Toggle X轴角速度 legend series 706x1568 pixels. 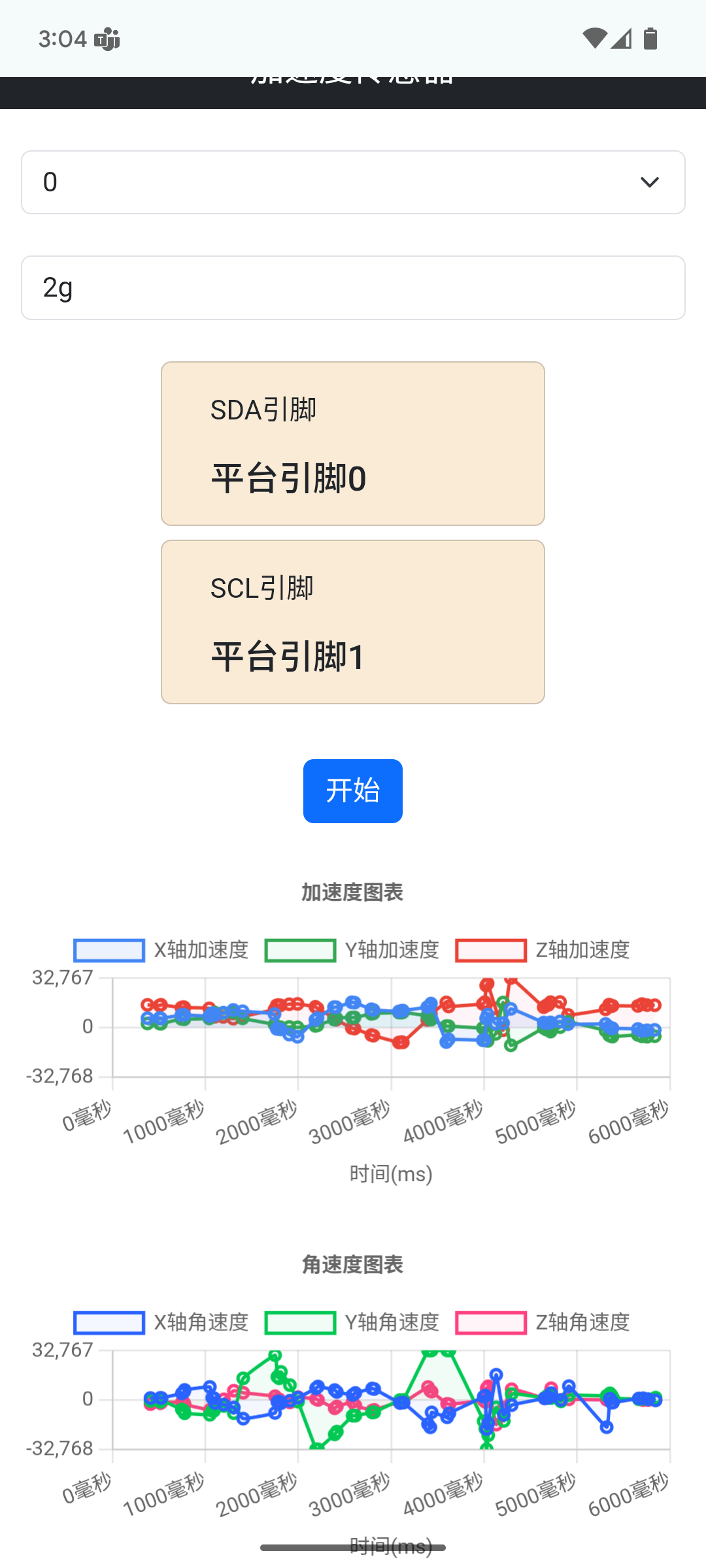coord(161,1322)
